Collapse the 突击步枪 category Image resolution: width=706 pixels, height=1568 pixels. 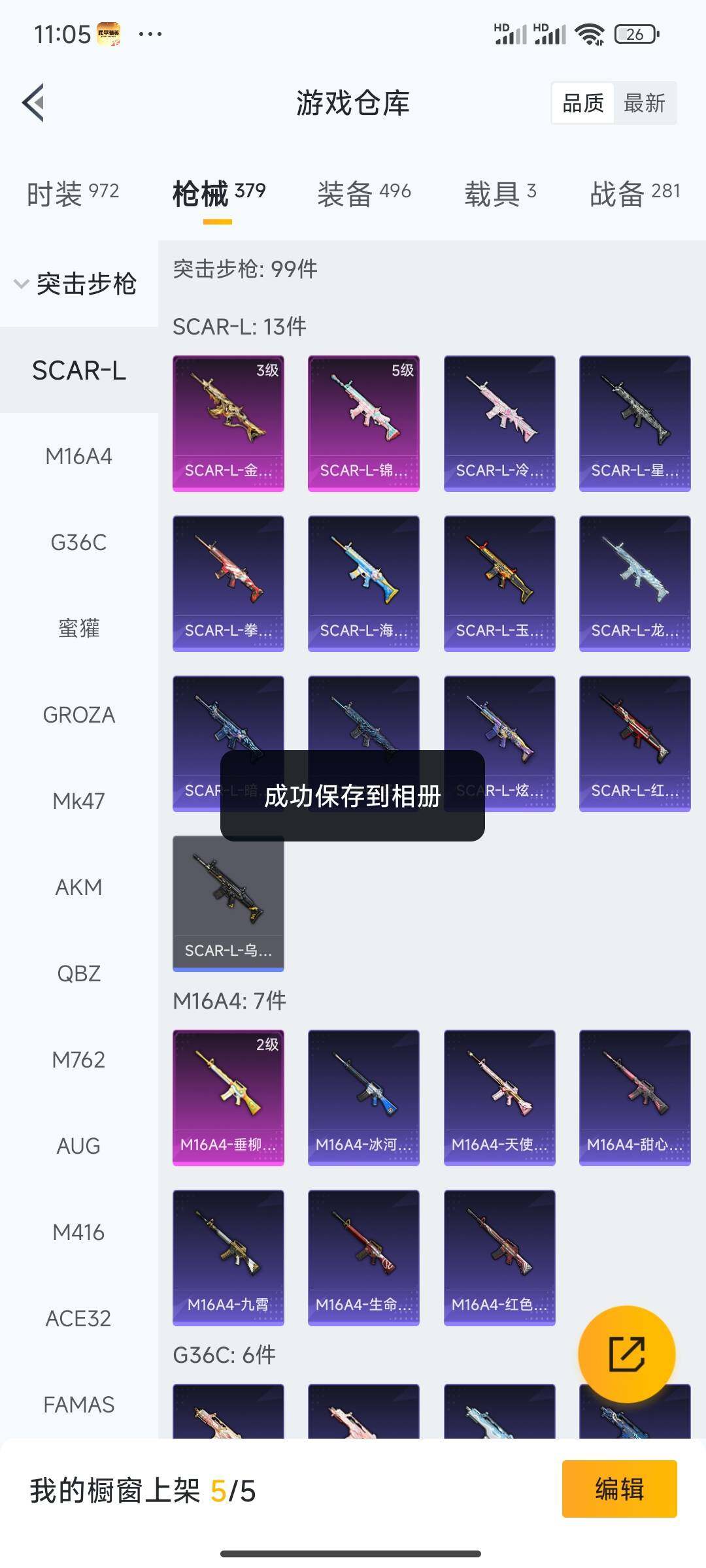point(77,284)
